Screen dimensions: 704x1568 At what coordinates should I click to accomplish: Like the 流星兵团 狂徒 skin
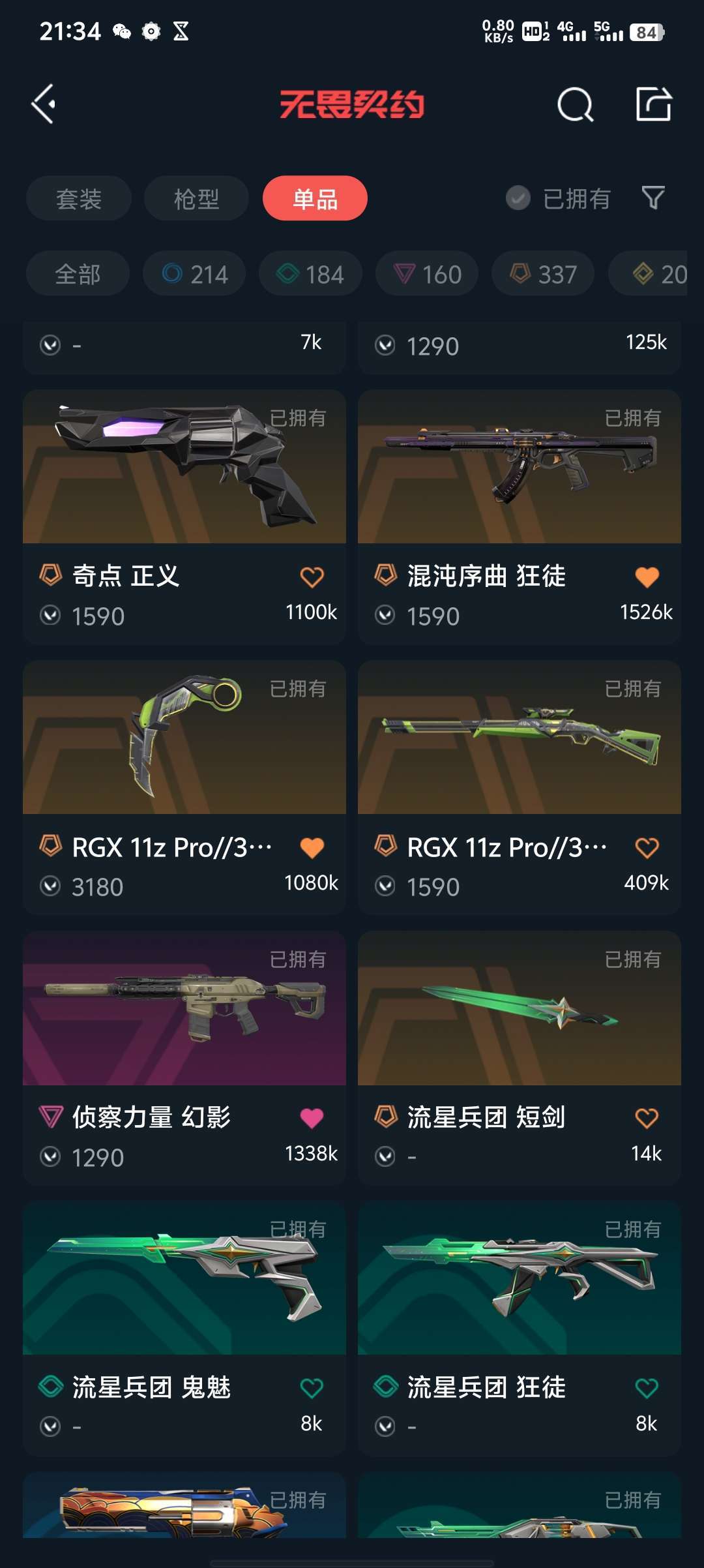(x=647, y=1388)
